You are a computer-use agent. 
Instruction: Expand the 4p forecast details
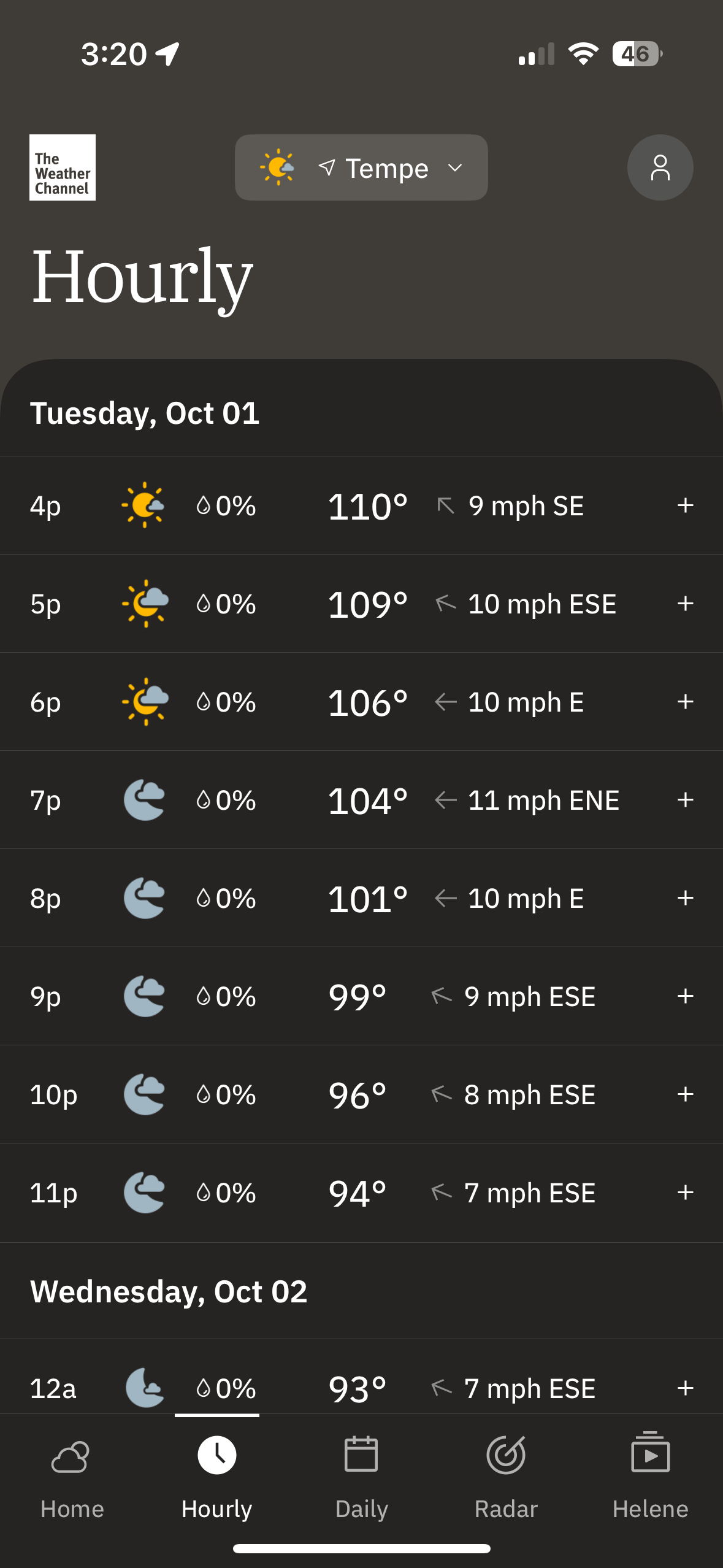coord(685,505)
